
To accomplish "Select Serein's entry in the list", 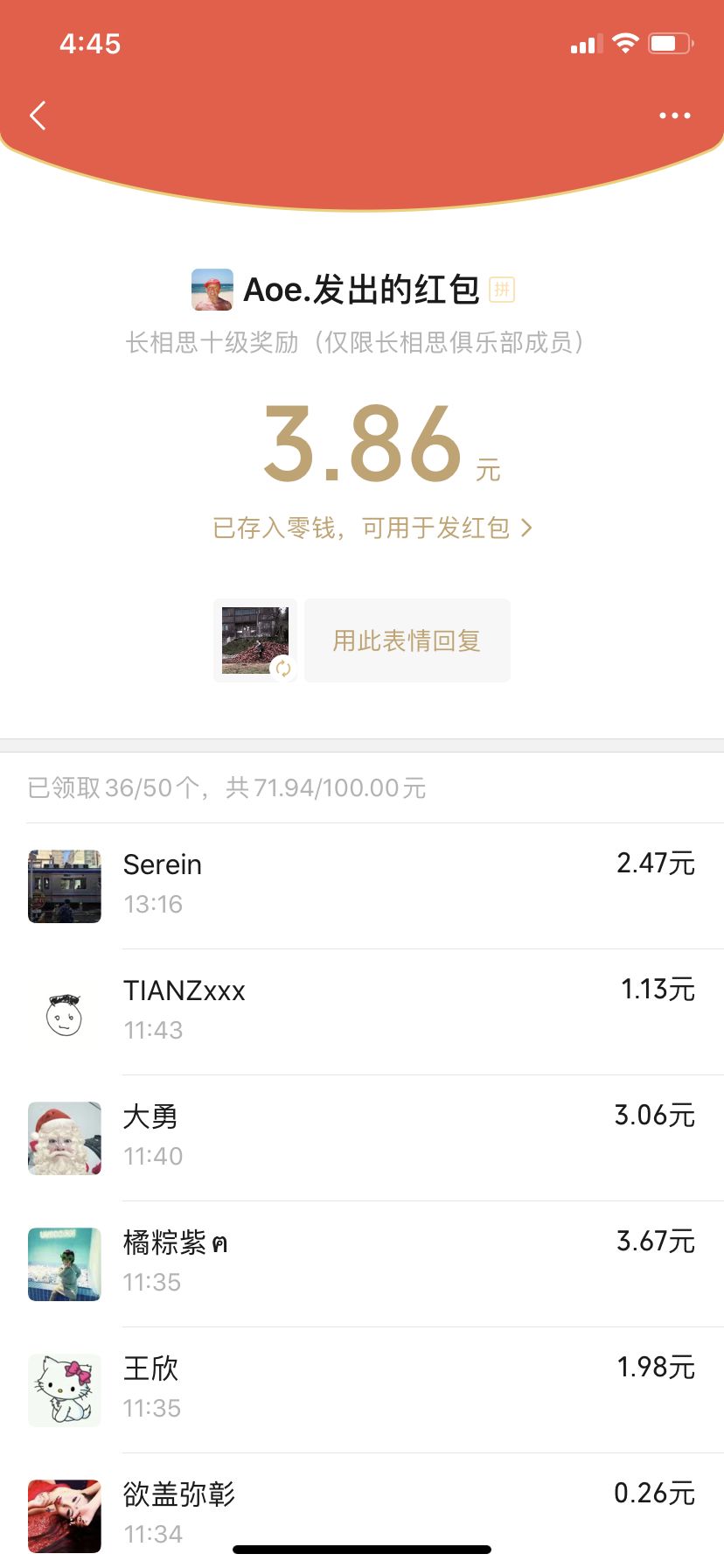I will tap(362, 885).
